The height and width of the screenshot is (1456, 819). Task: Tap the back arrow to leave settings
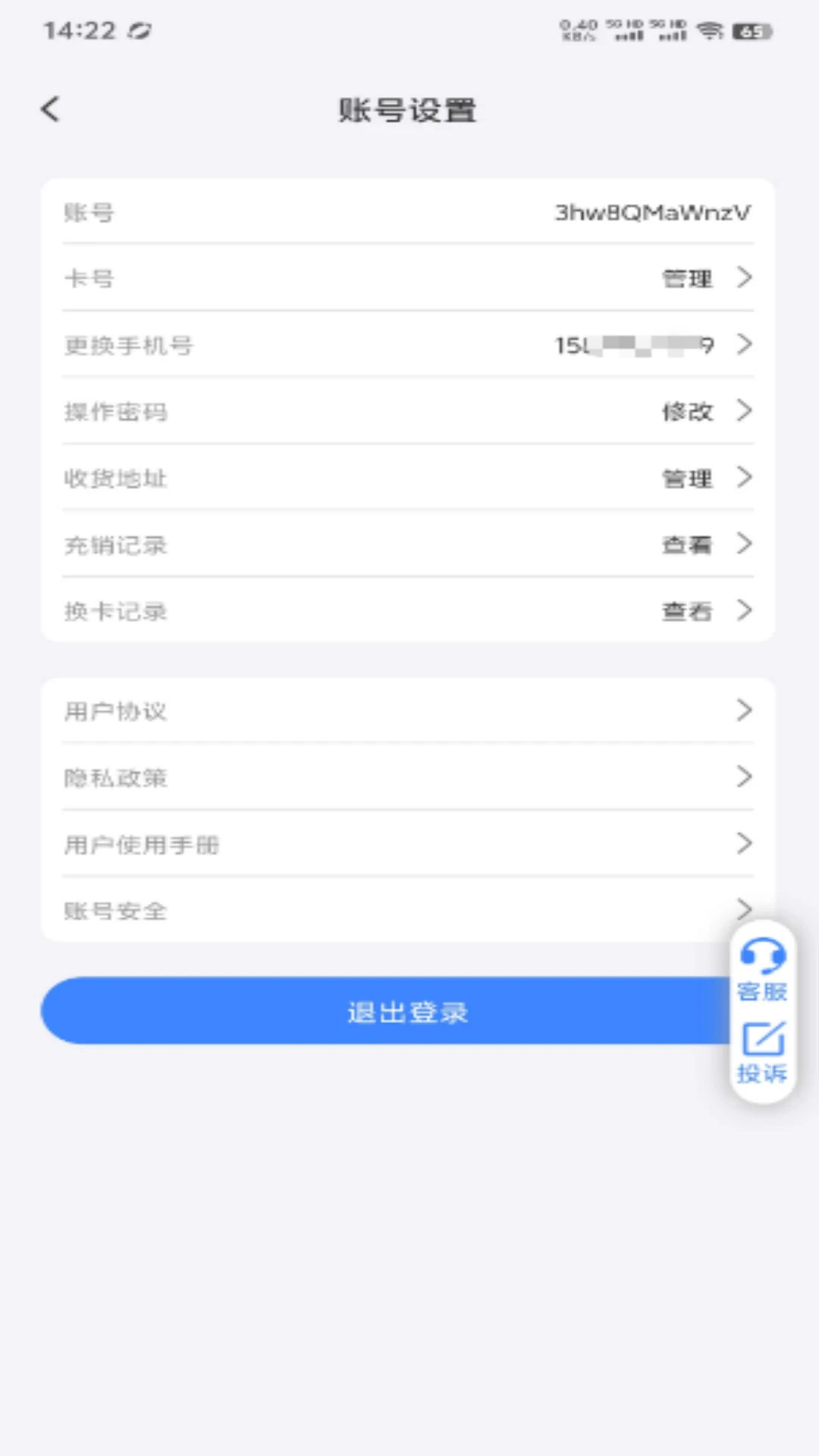tap(50, 109)
